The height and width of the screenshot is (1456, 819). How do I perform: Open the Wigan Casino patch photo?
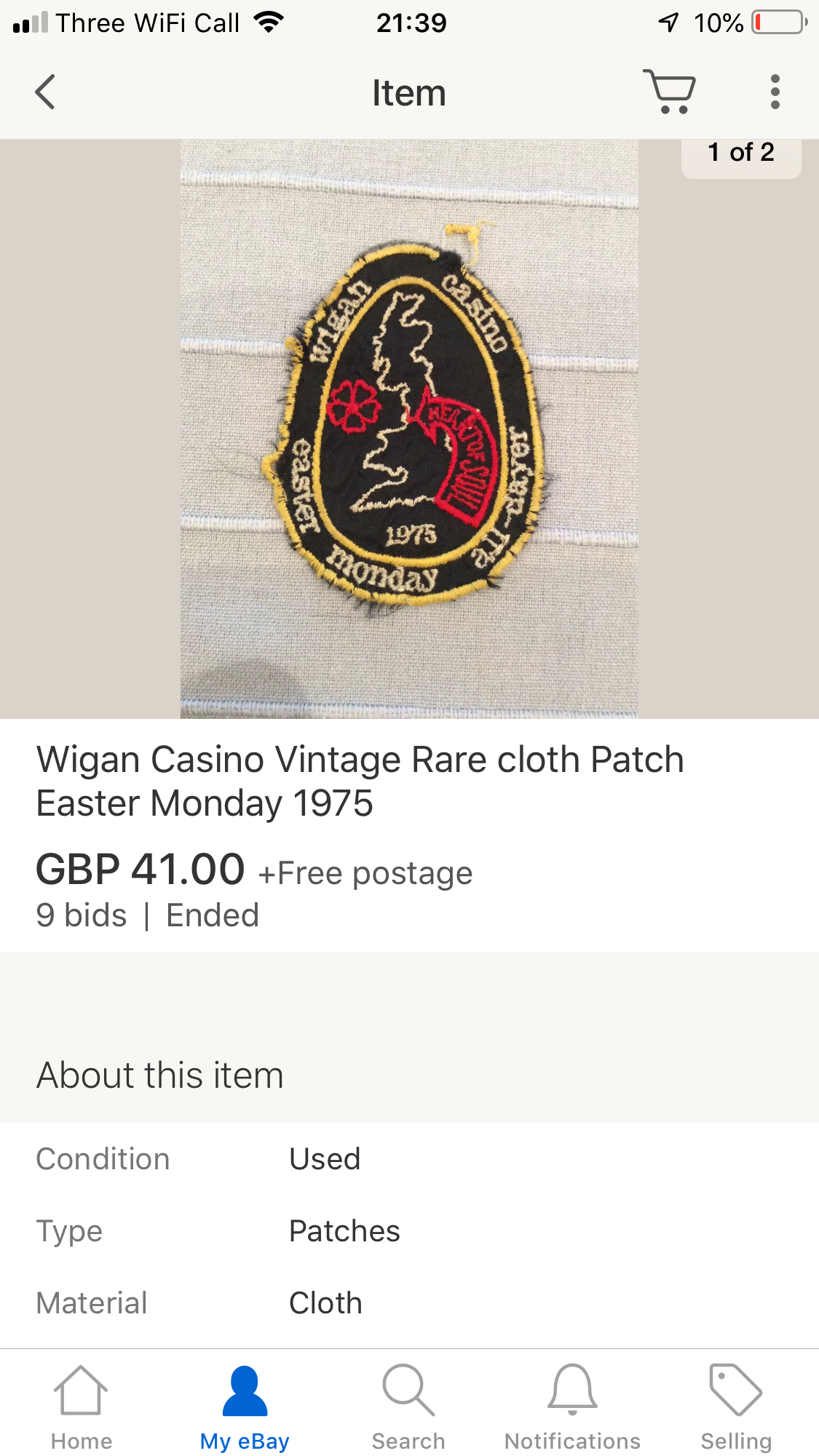click(409, 429)
